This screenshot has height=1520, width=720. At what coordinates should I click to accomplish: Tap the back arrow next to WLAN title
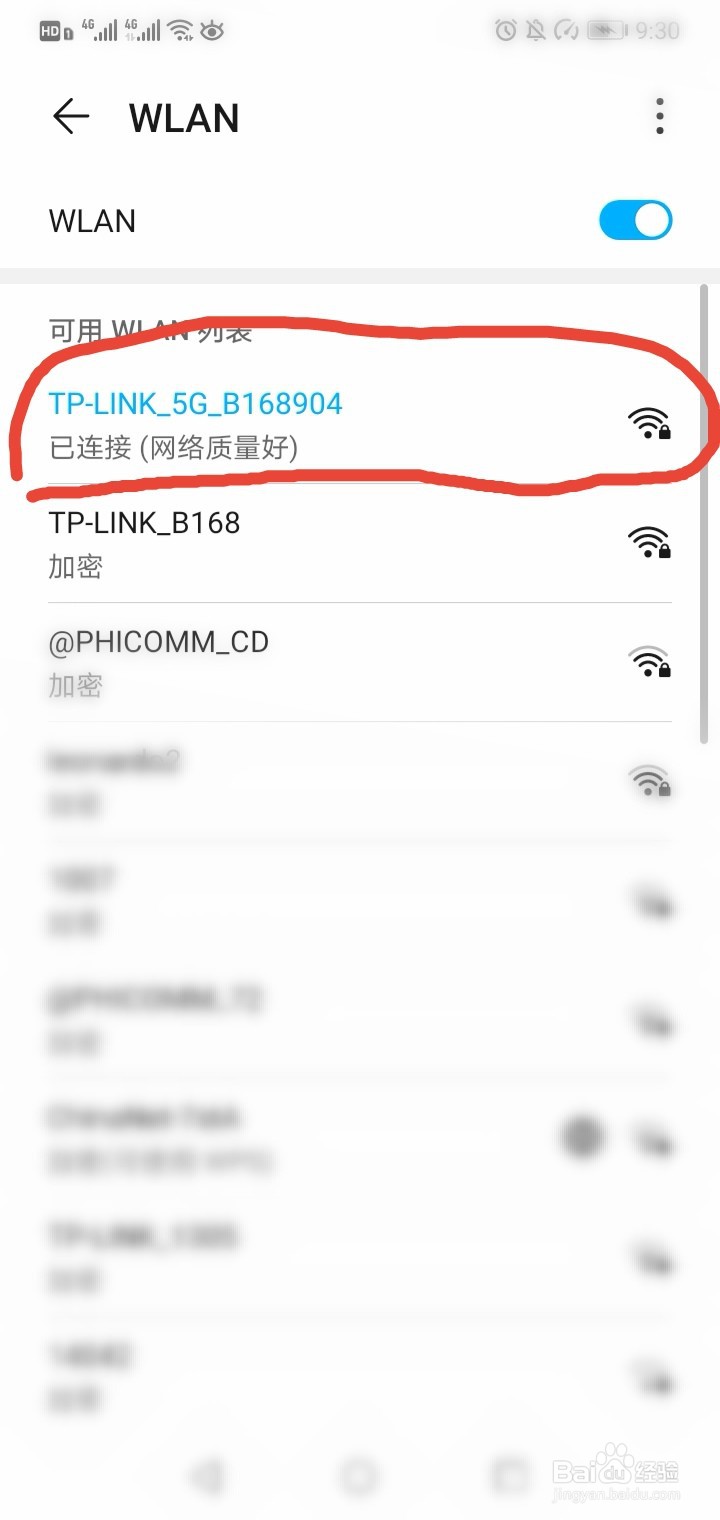click(x=70, y=117)
